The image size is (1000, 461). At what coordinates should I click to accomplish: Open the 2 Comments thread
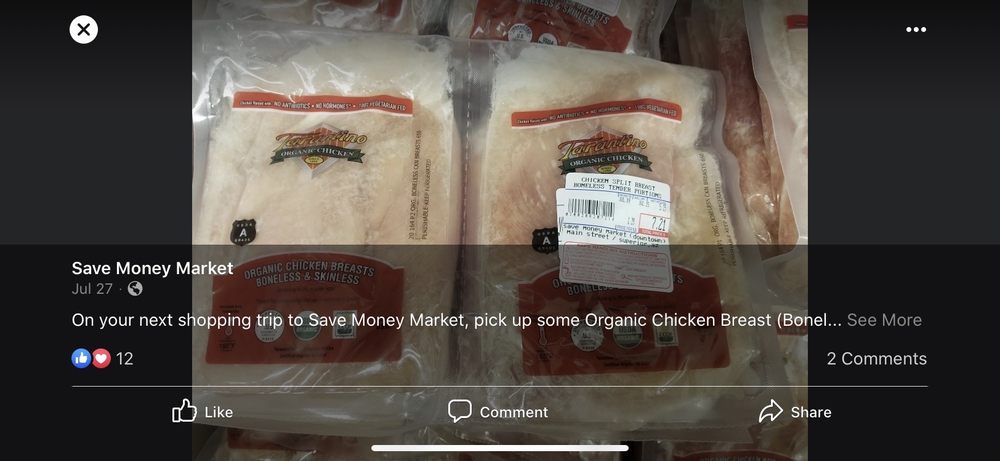[x=876, y=358]
